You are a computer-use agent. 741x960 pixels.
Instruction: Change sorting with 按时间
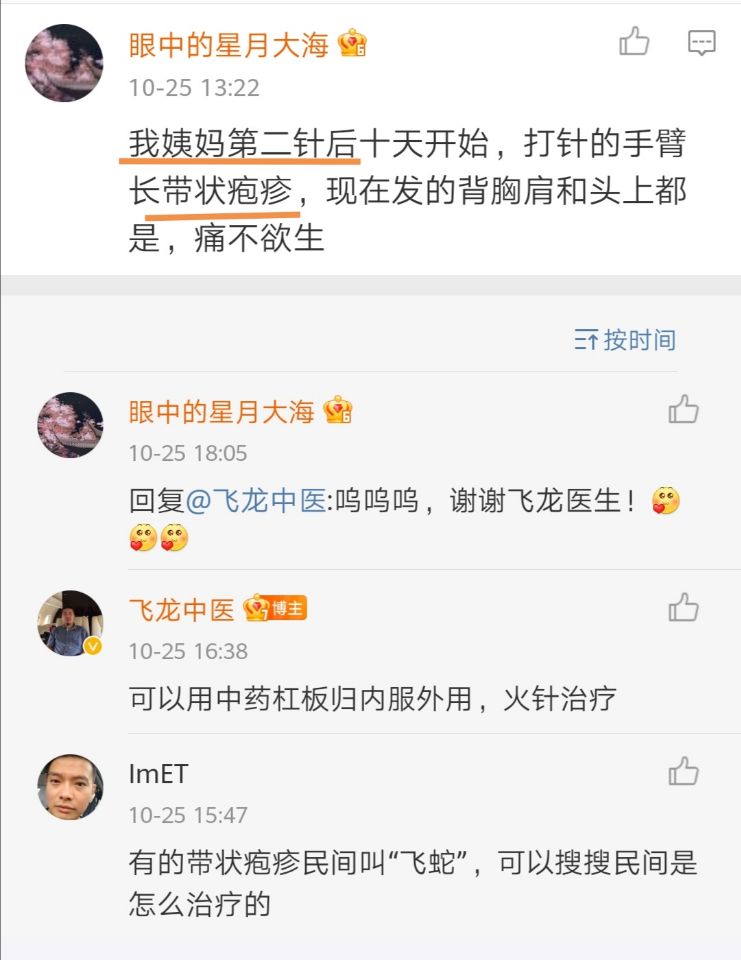625,339
